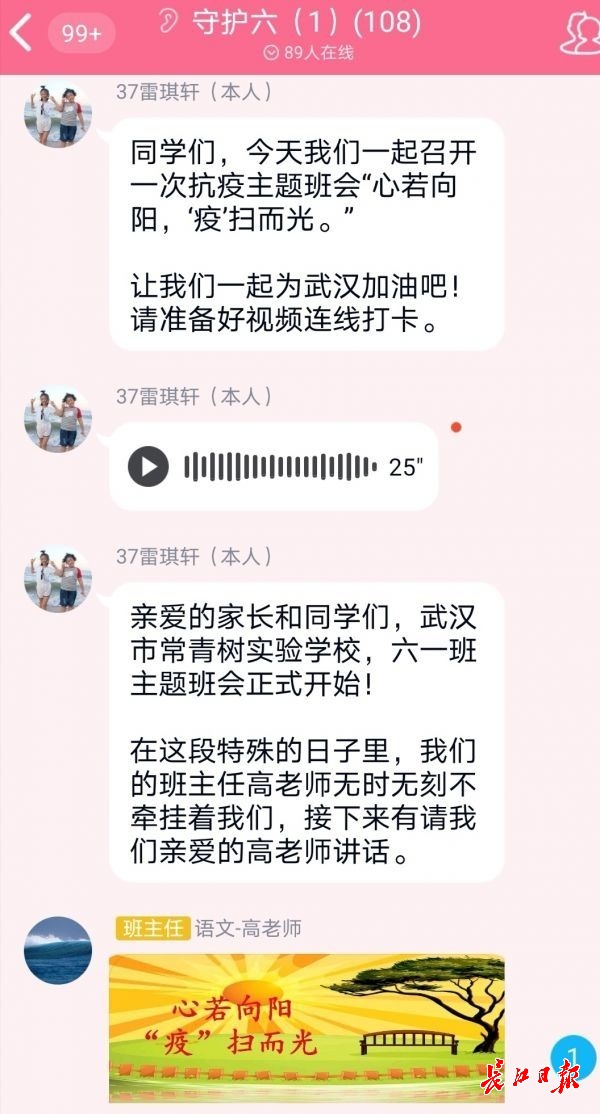600x1114 pixels.
Task: Open the 心若向阳 image from 高老师
Action: point(306,1025)
